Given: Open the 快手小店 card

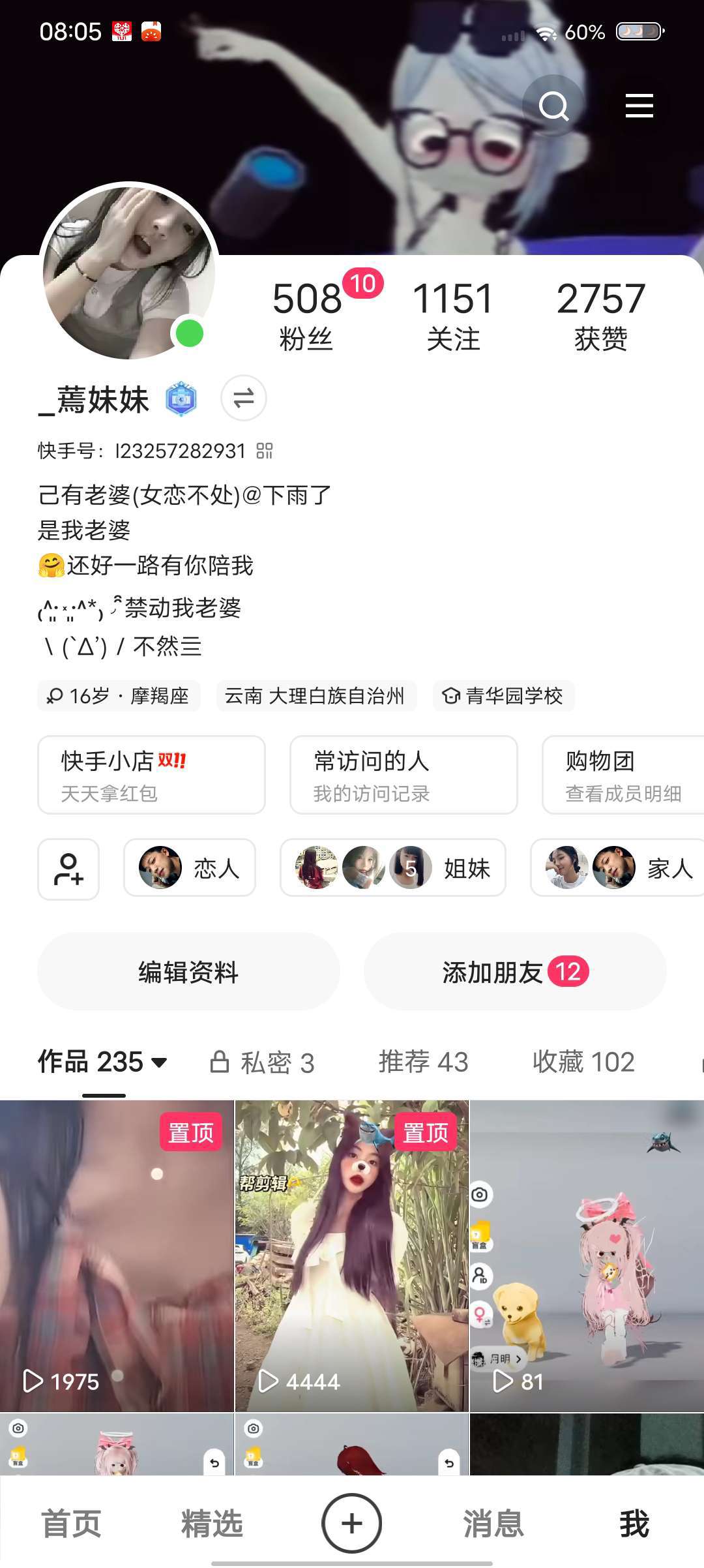Looking at the screenshot, I should point(151,775).
